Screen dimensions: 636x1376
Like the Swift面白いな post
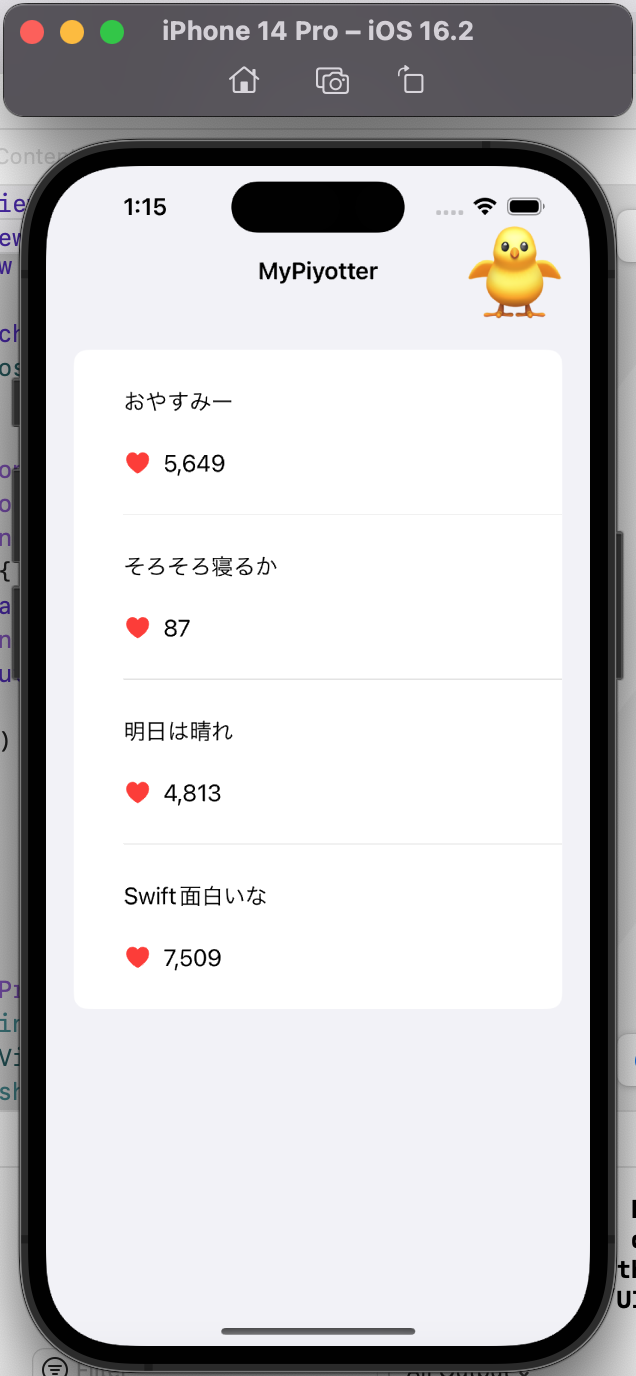coord(138,958)
